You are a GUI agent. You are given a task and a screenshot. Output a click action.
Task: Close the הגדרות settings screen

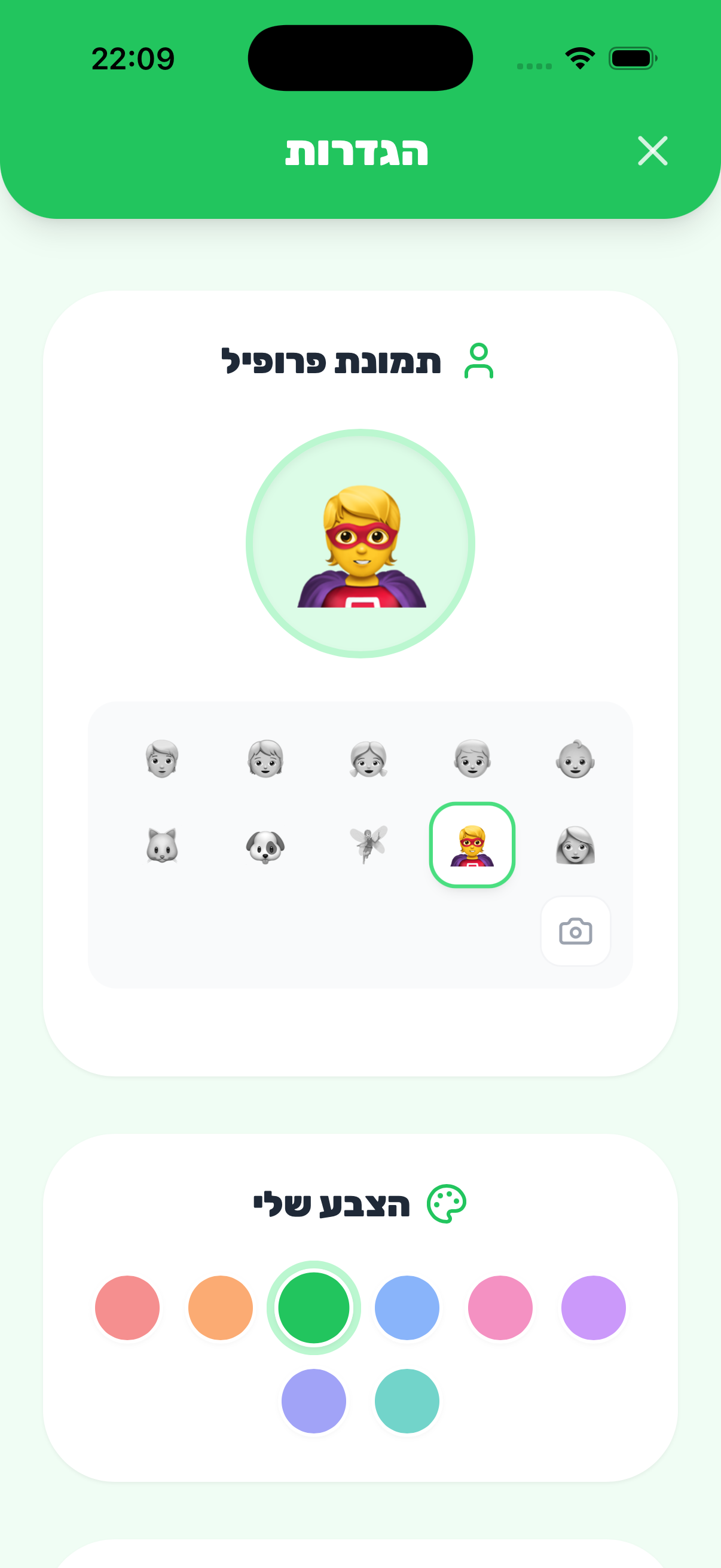653,151
